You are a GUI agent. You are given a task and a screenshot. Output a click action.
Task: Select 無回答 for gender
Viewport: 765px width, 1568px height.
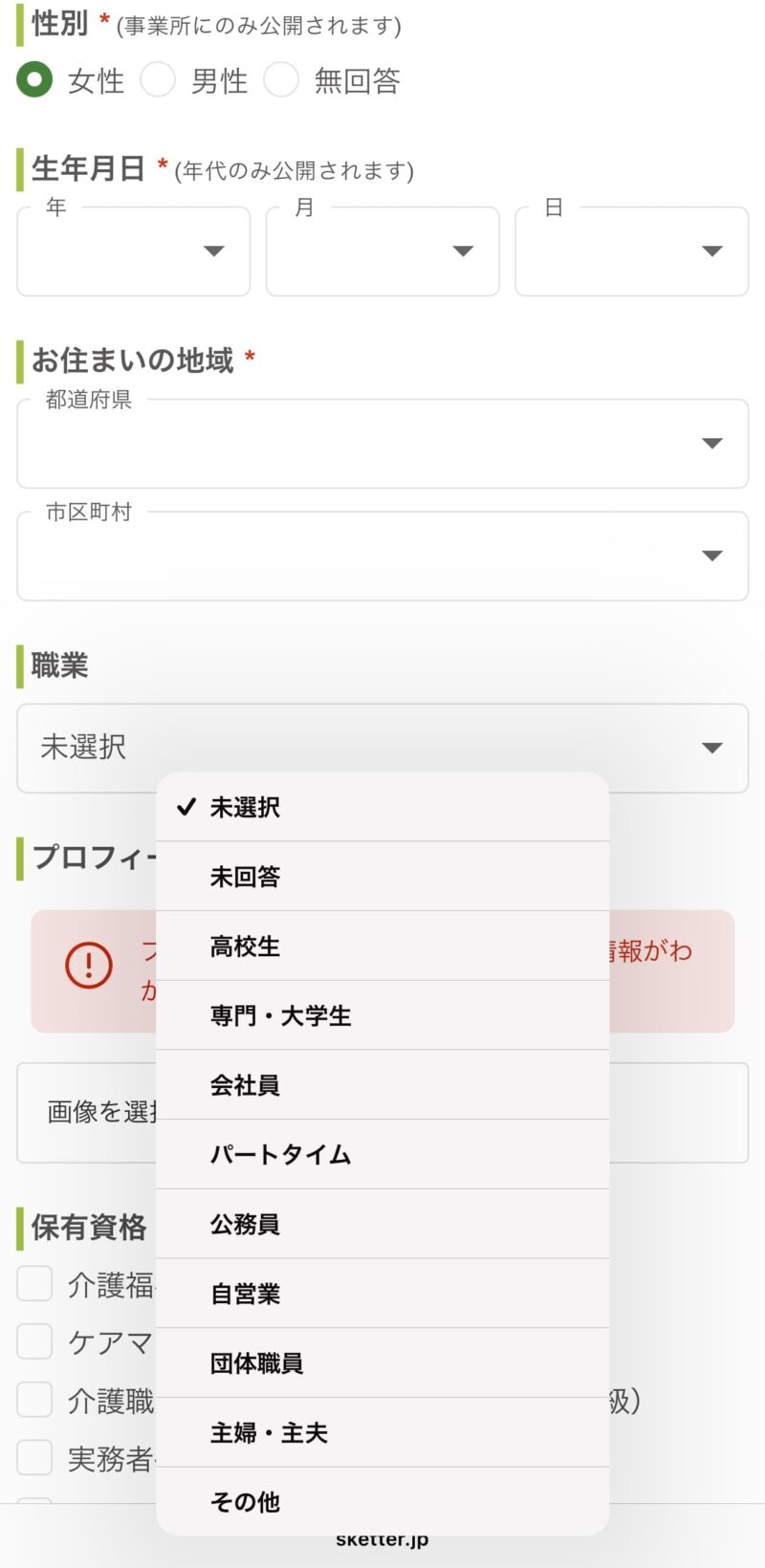[282, 80]
